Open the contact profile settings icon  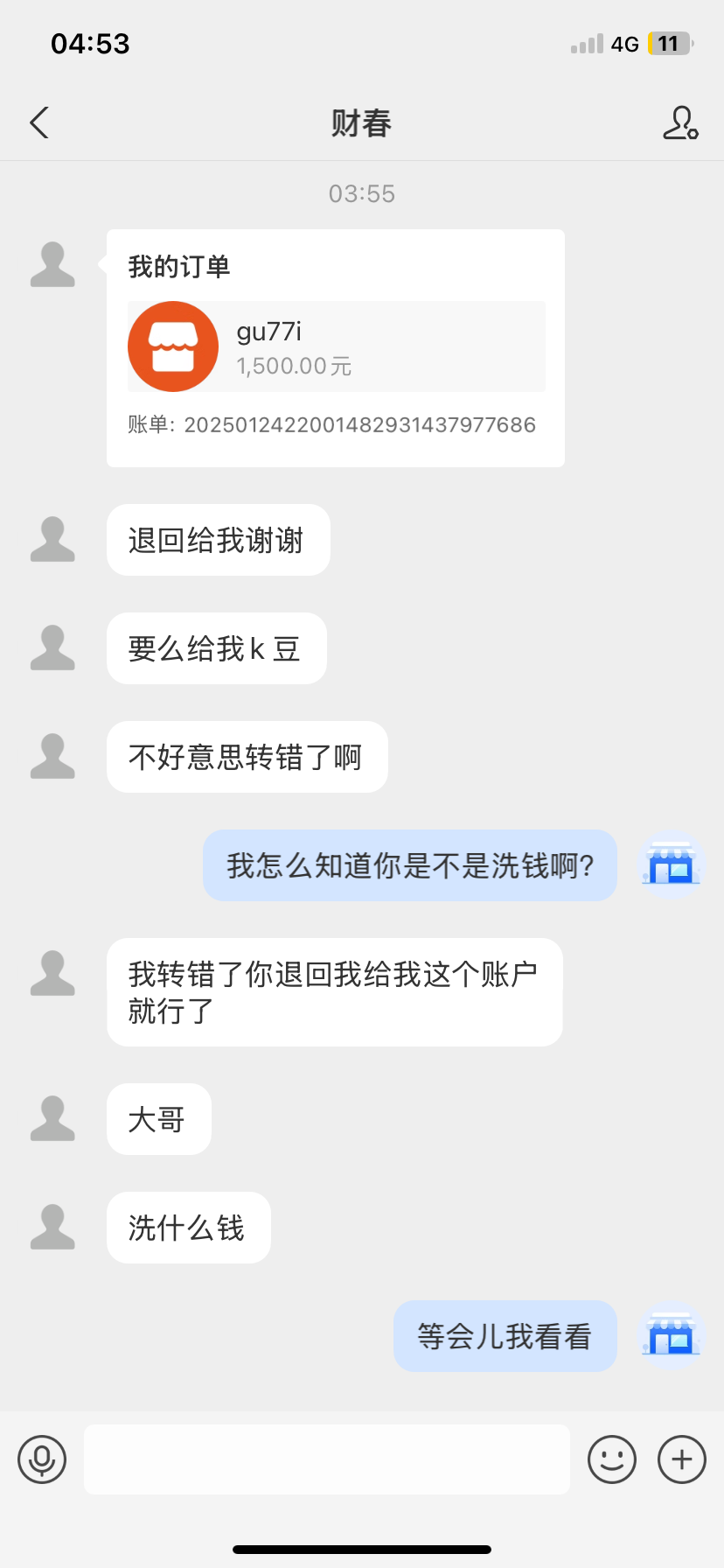tap(680, 123)
